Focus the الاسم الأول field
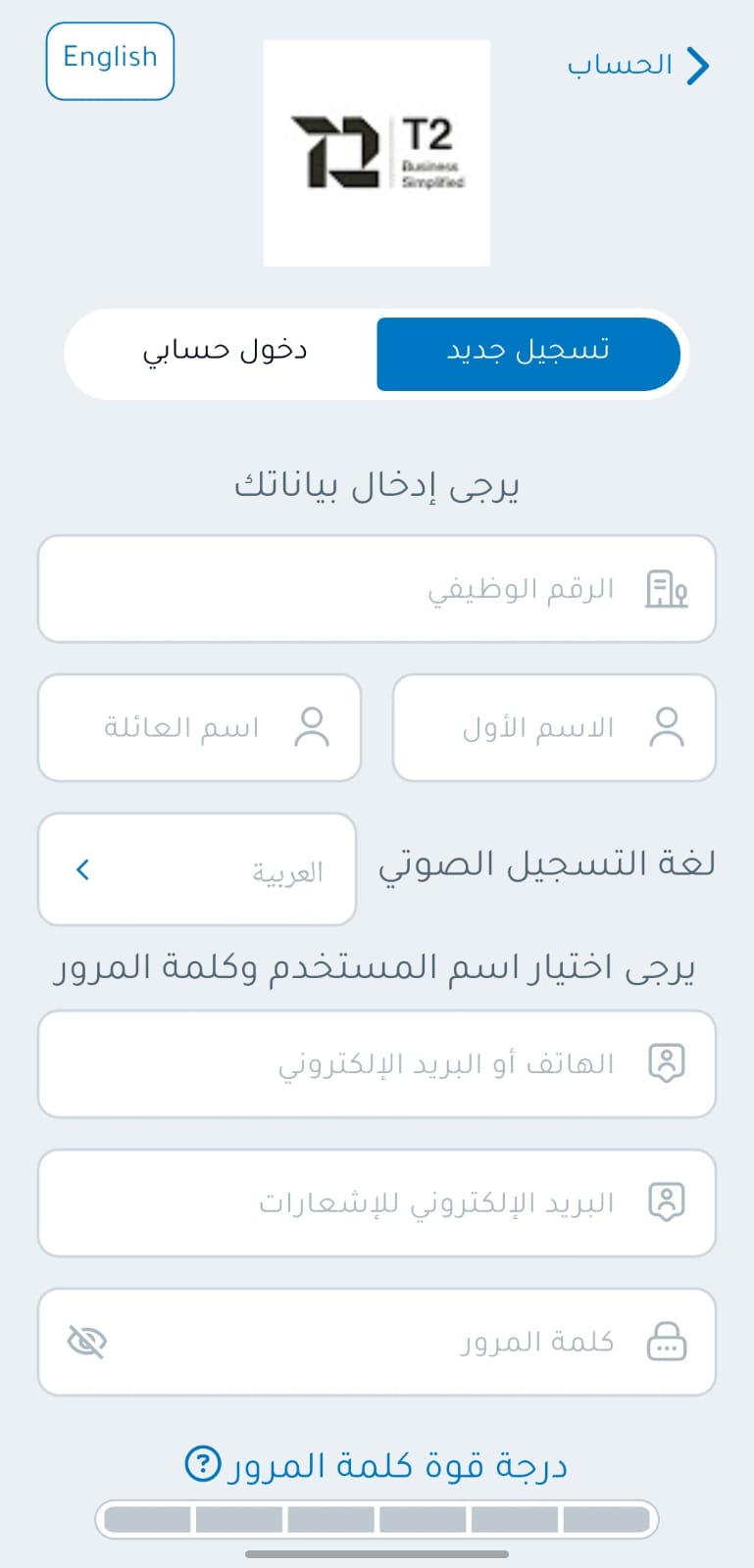The image size is (754, 1568). [x=554, y=727]
